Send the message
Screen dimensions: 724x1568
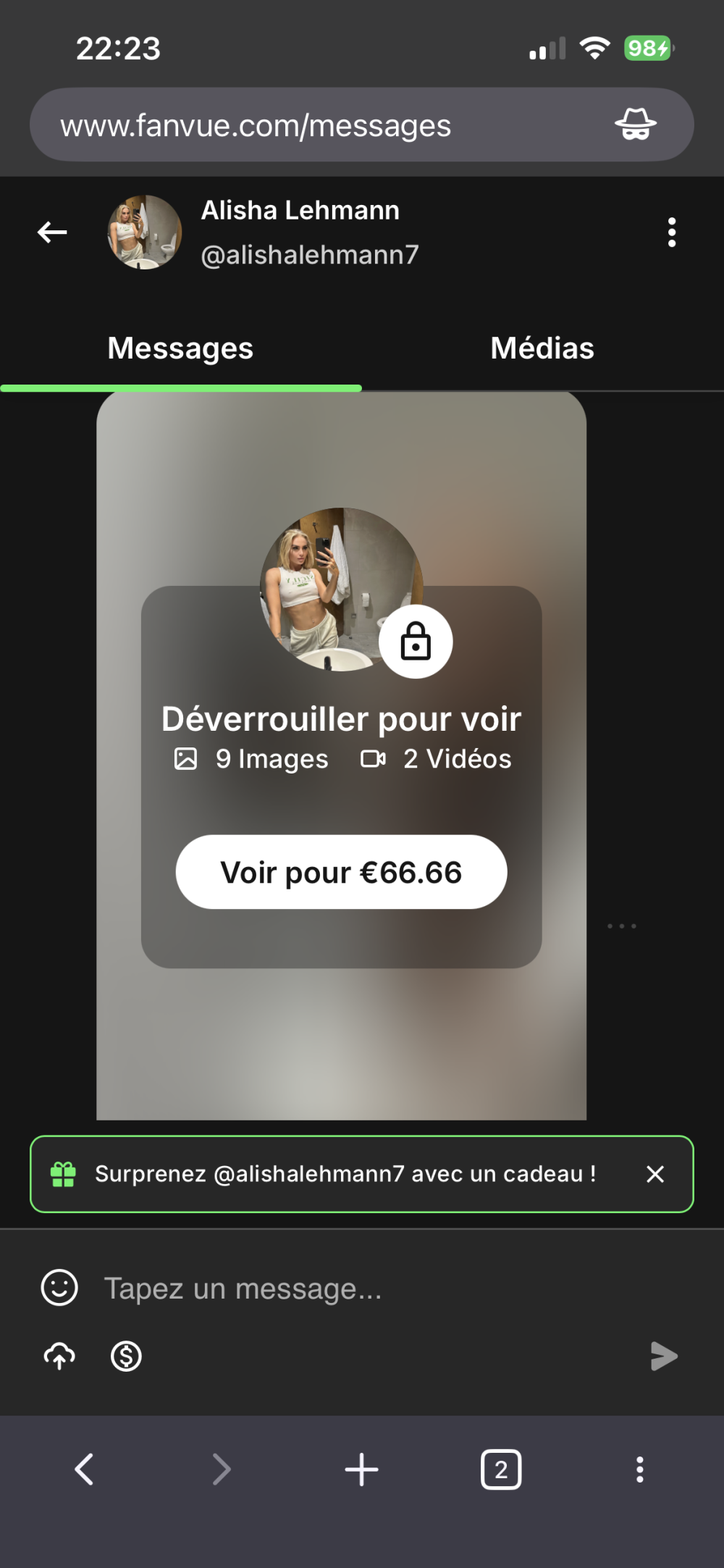click(x=664, y=1356)
